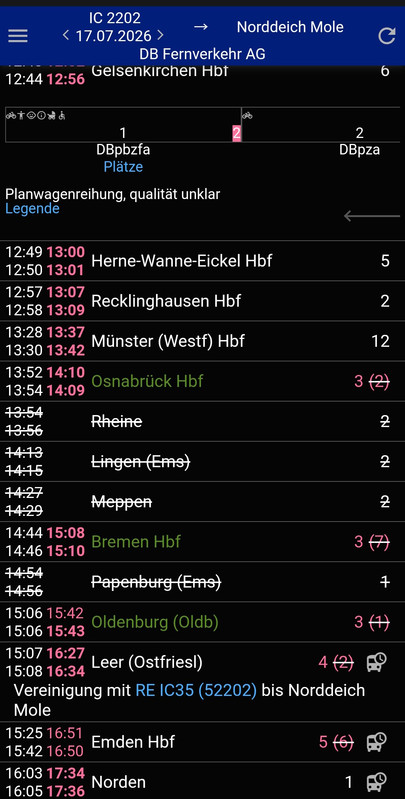
Task: Go to the previous date
Action: pyautogui.click(x=66, y=36)
